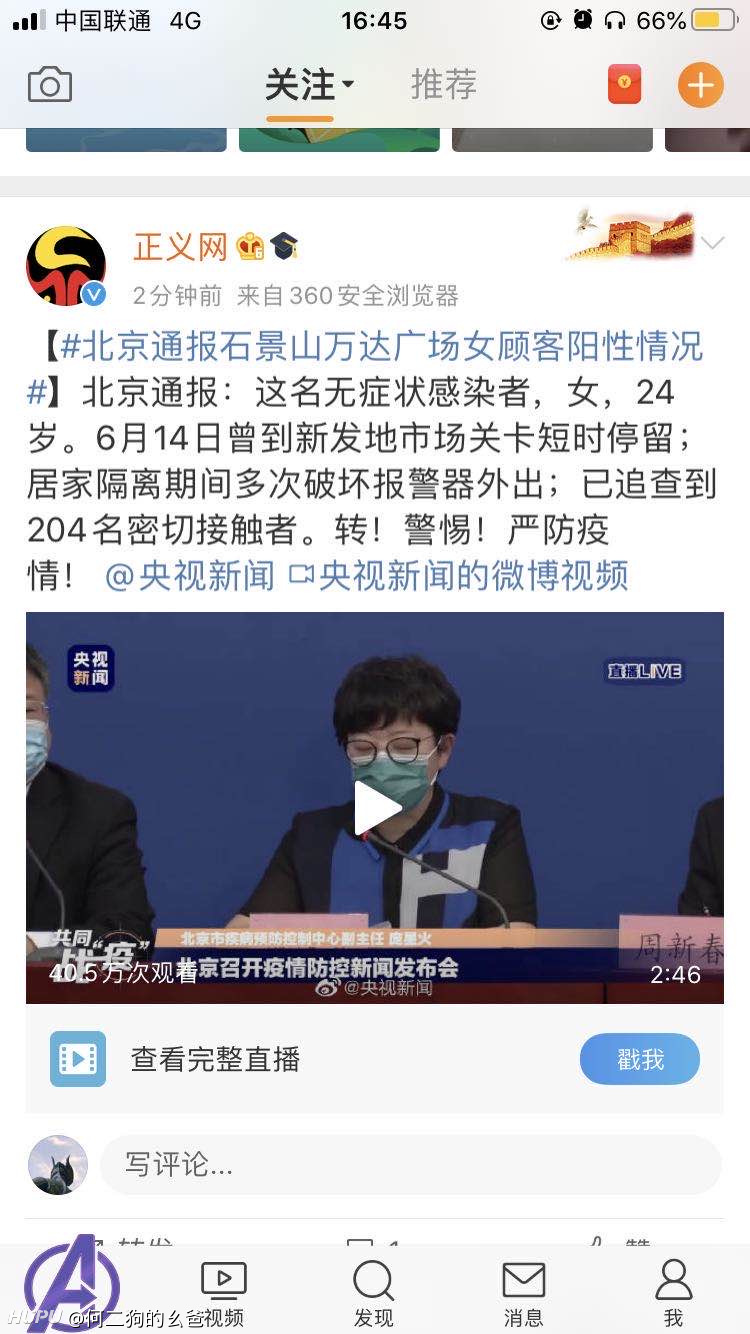The image size is (750, 1334).
Task: Go to the 视频 tab
Action: [224, 1293]
